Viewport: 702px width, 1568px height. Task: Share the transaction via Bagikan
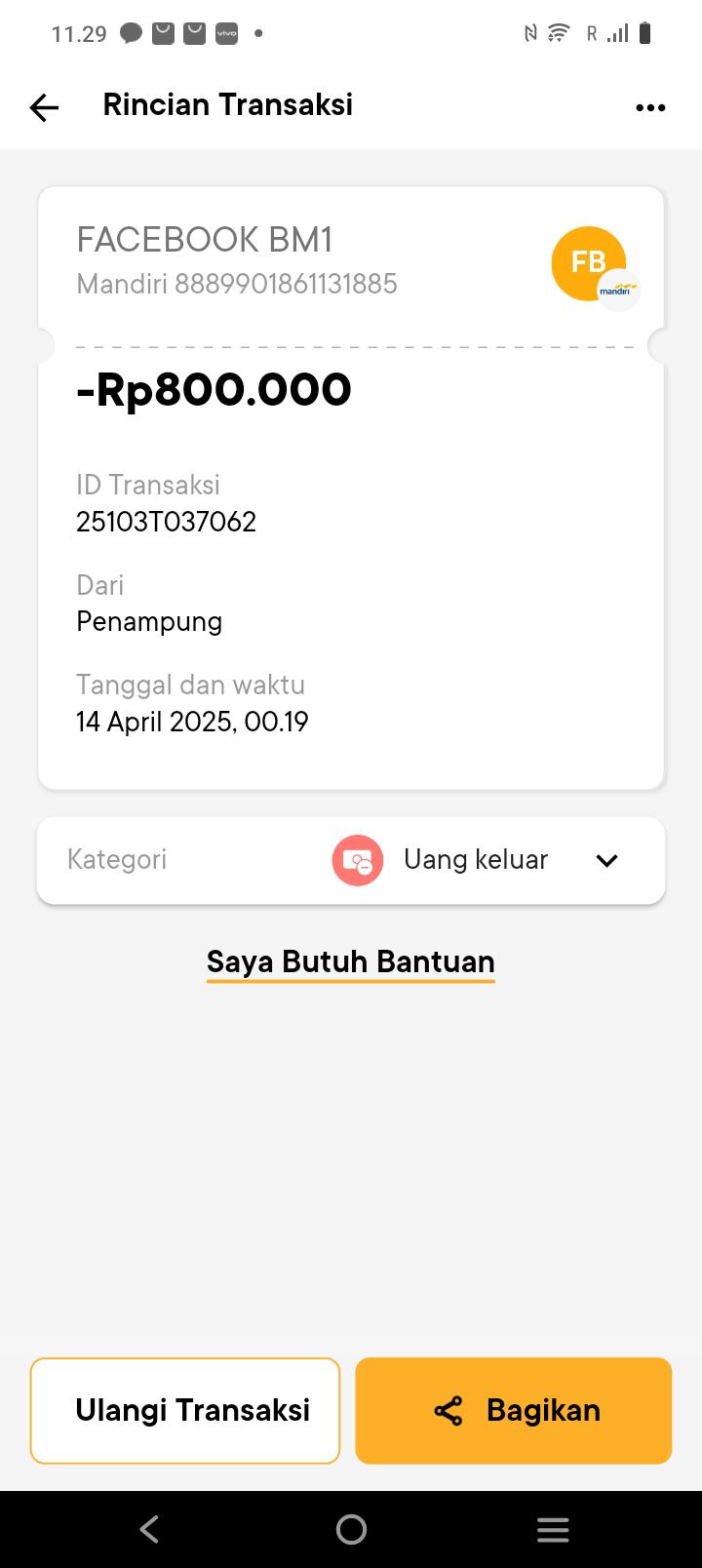coord(513,1410)
